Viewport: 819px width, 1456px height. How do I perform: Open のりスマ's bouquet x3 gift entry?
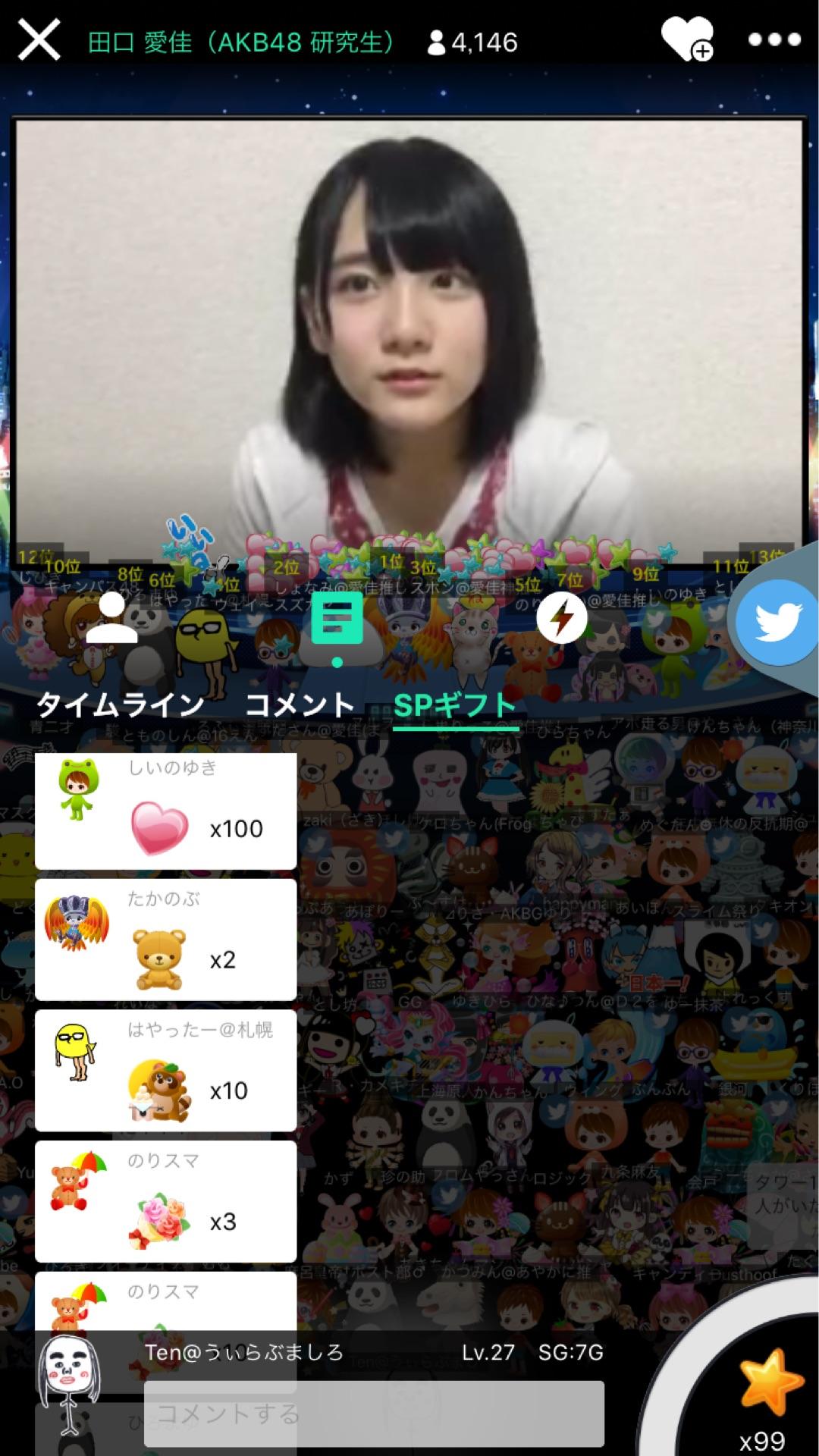tap(165, 1202)
